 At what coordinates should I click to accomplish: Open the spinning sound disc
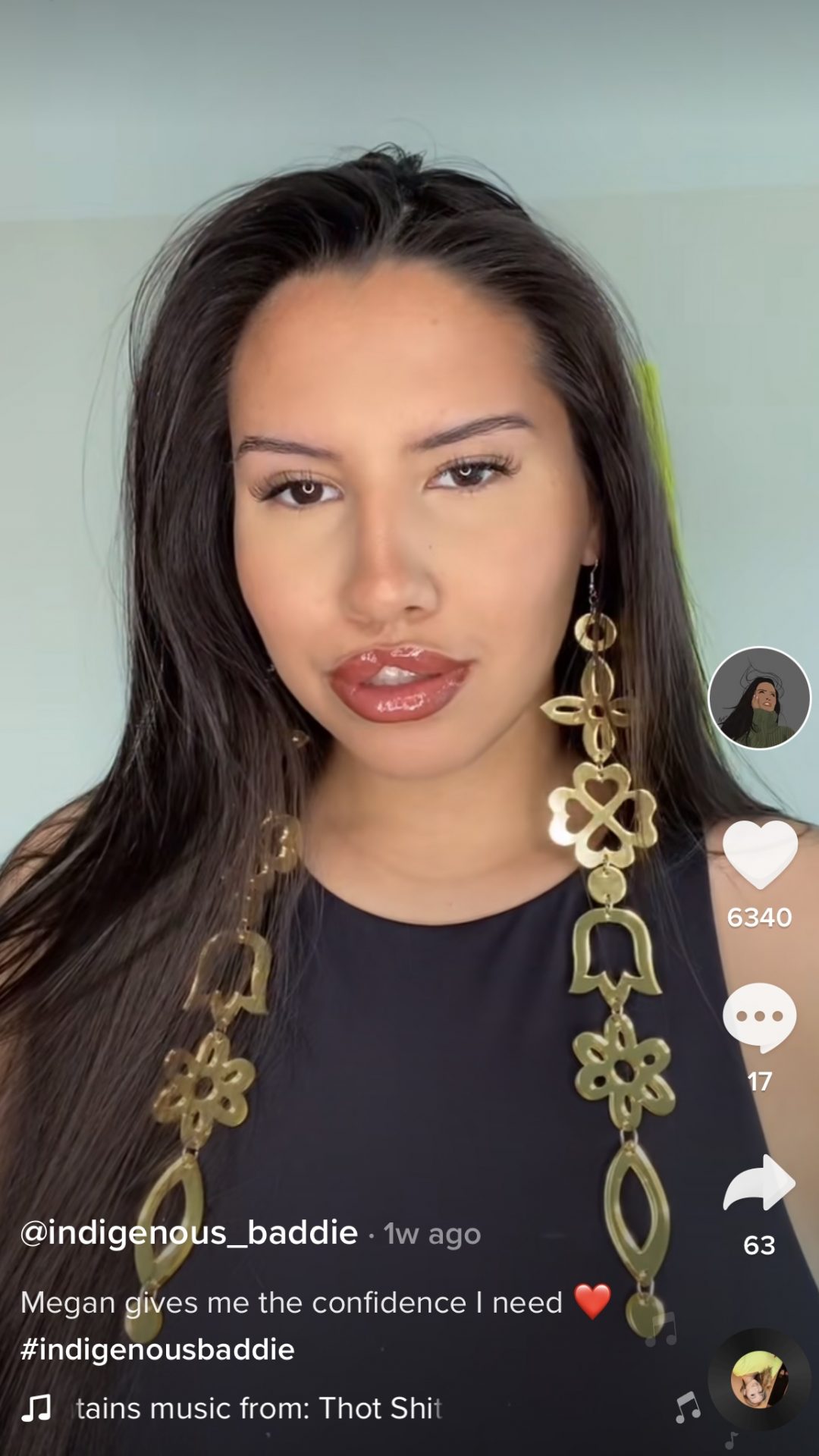759,1379
